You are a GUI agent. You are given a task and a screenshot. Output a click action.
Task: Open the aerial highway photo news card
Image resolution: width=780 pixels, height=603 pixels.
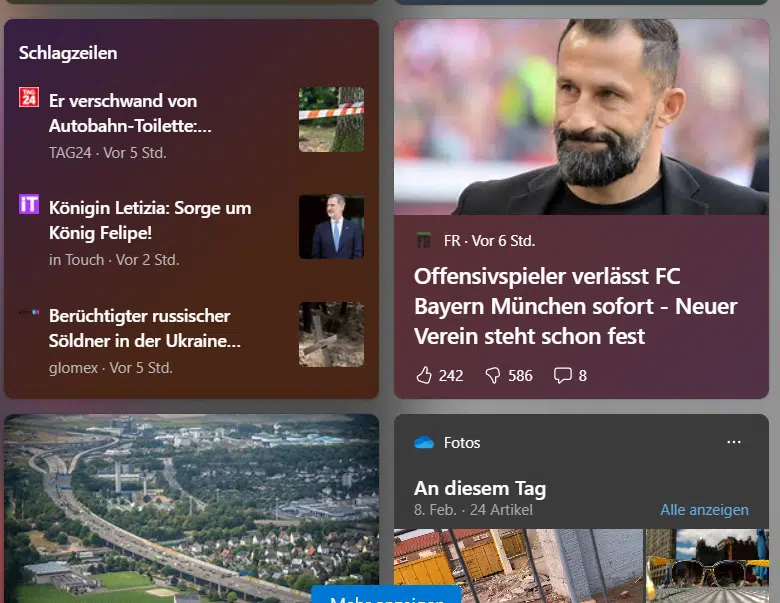coord(190,500)
